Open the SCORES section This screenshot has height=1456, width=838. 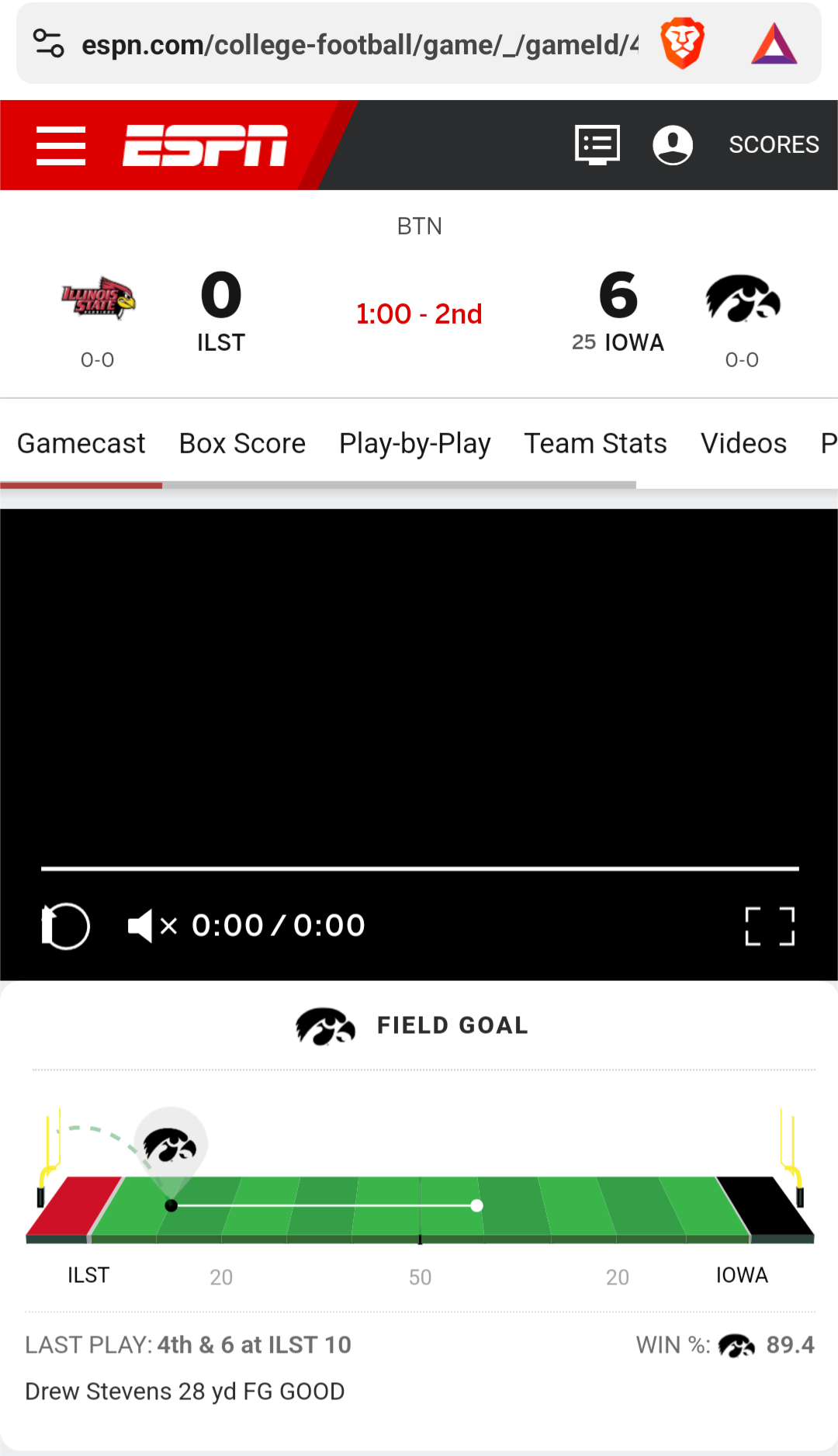(x=774, y=145)
